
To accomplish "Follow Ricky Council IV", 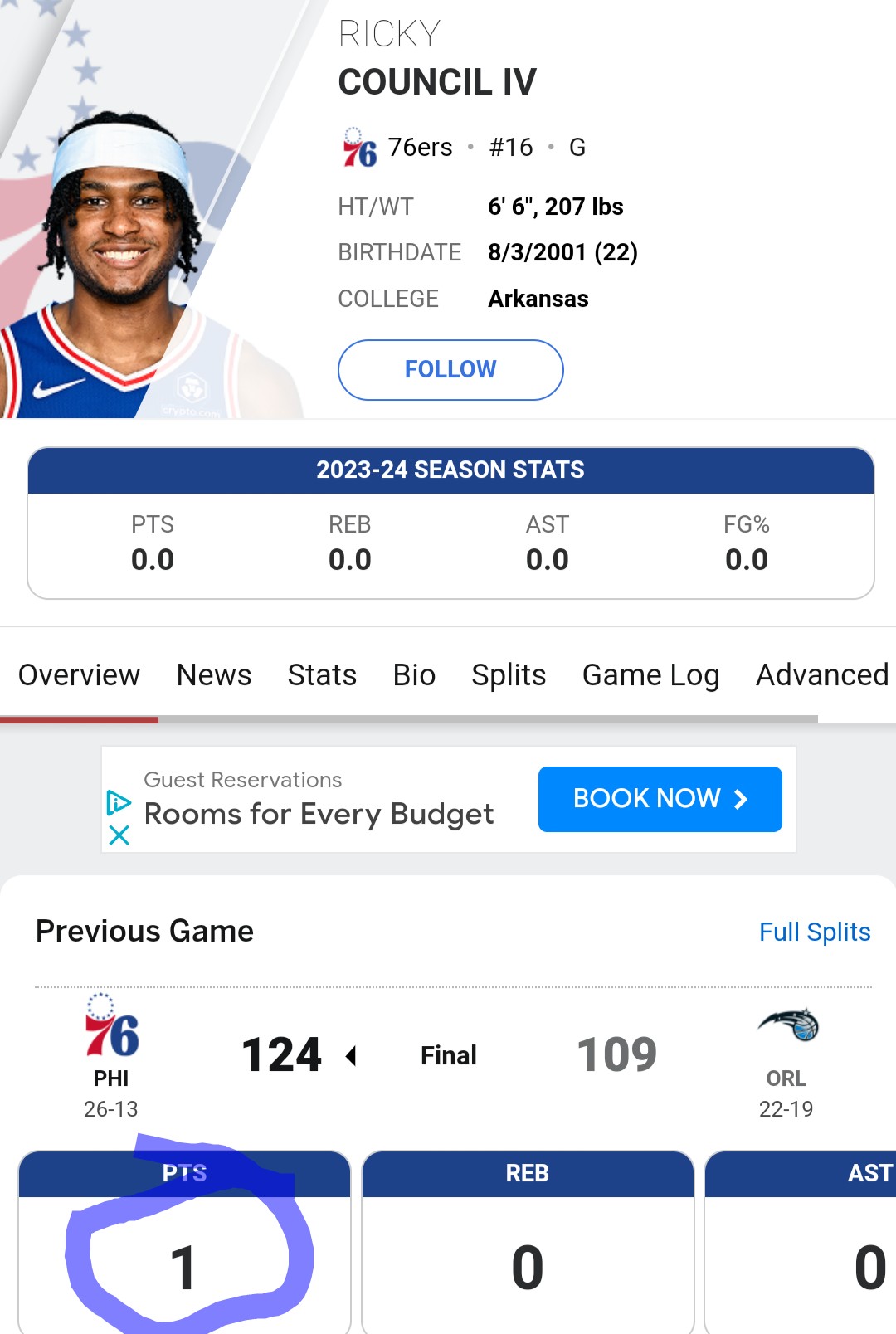I will [450, 370].
